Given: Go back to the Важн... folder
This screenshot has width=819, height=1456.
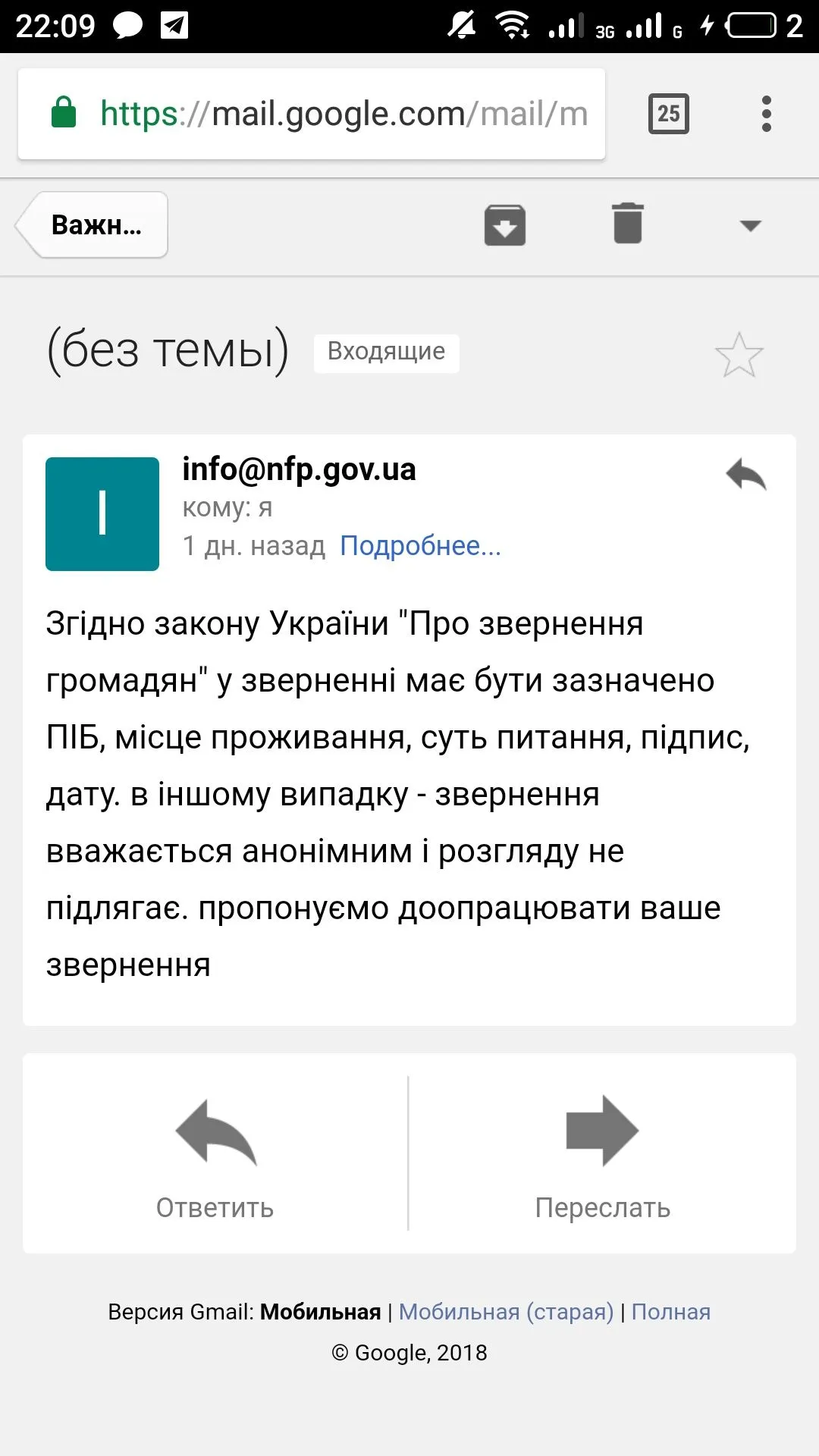Looking at the screenshot, I should coord(93,225).
